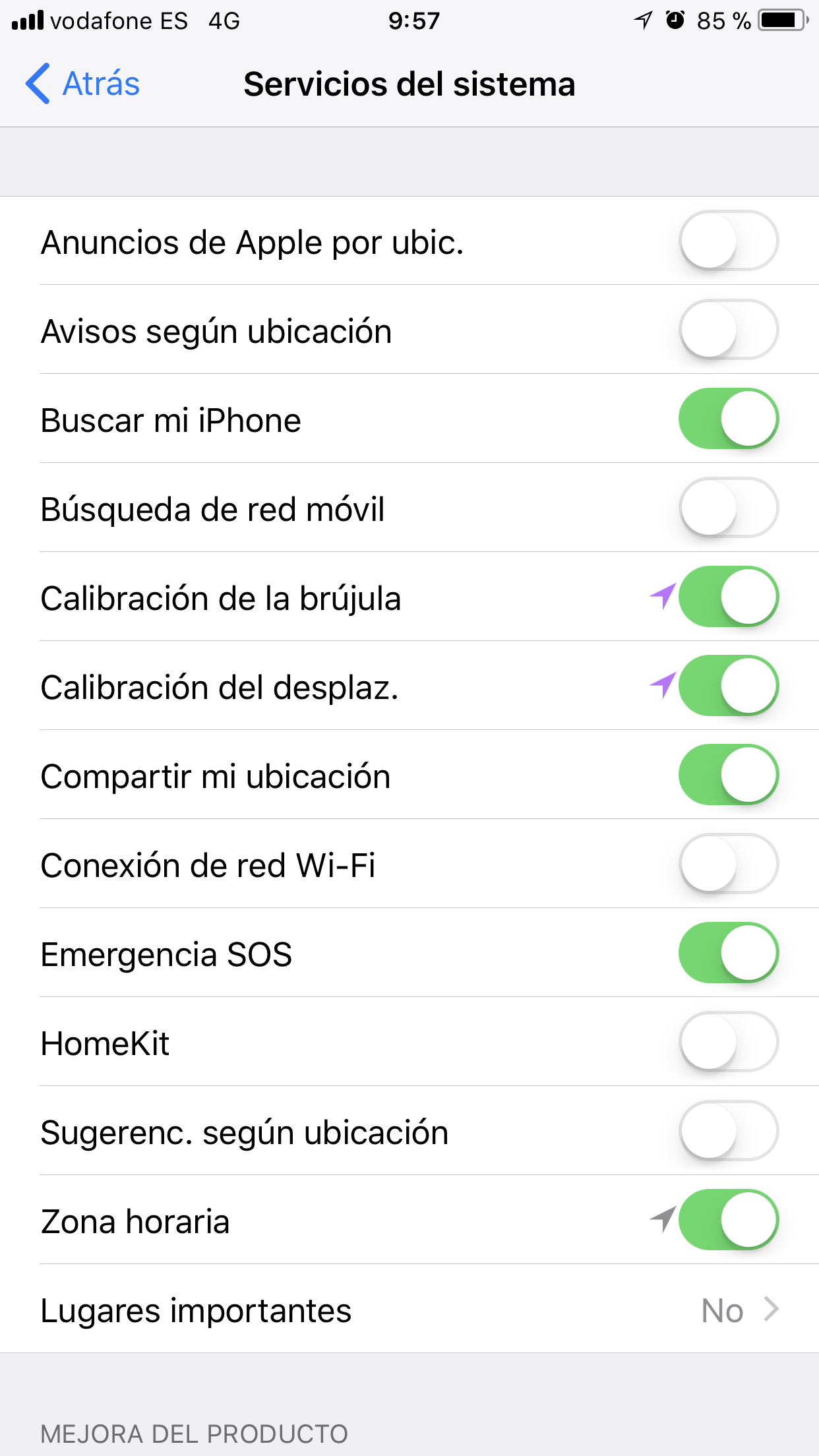Turn on Búsqueda de red móvil
The height and width of the screenshot is (1456, 819).
point(729,508)
